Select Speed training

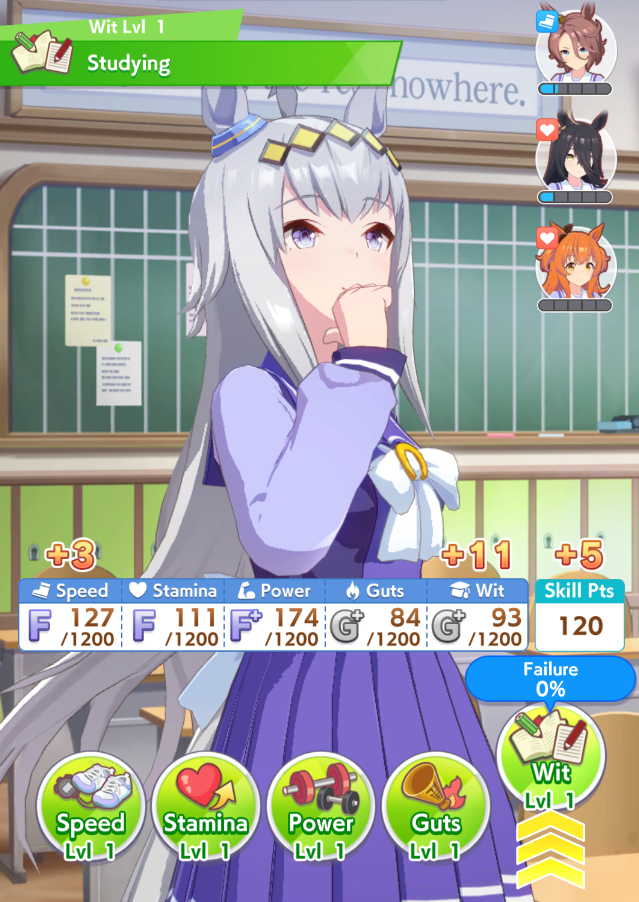(x=91, y=806)
